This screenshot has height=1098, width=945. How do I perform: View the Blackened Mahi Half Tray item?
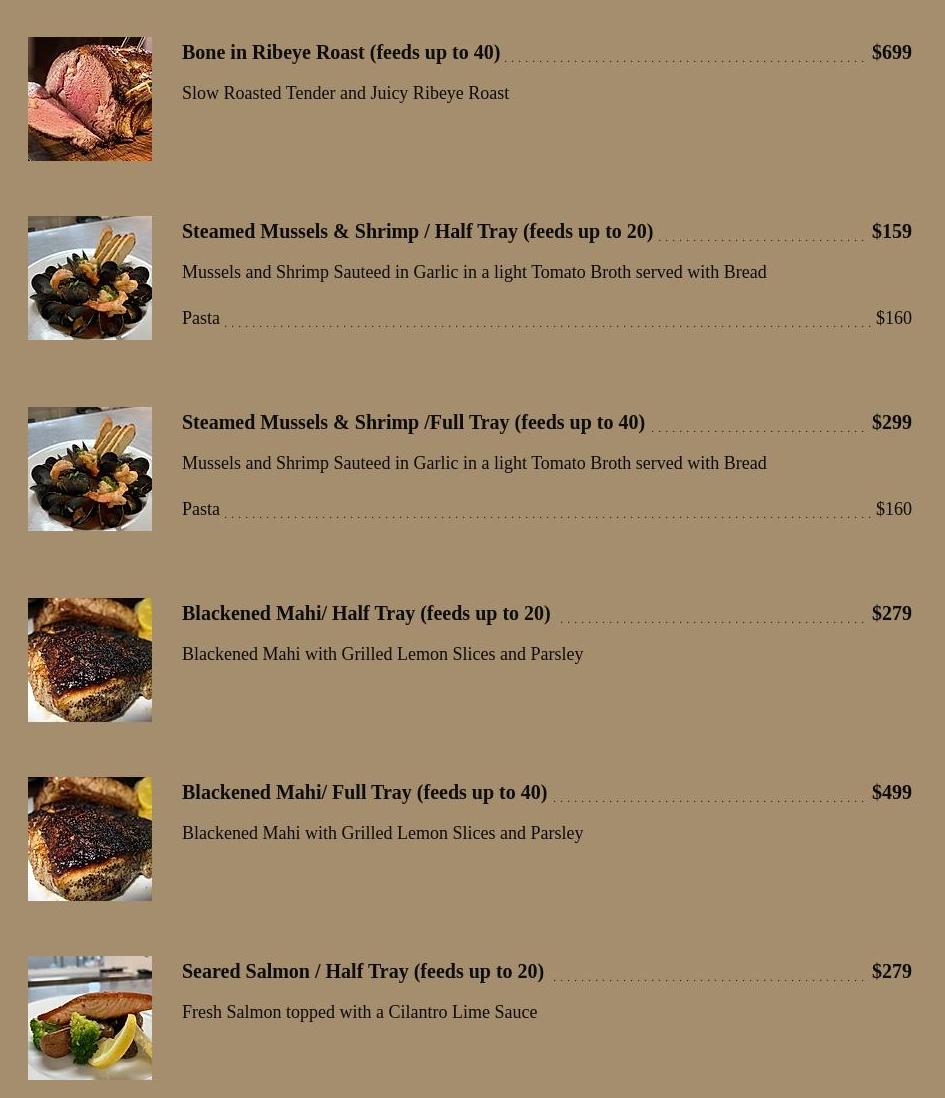click(x=366, y=613)
